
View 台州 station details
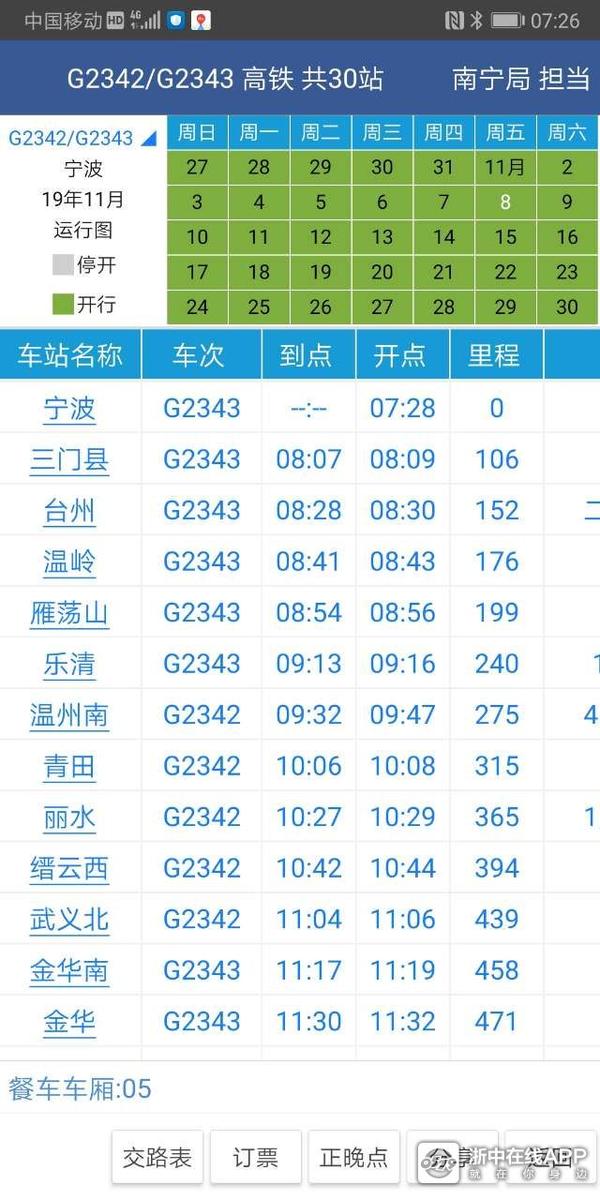(x=70, y=511)
